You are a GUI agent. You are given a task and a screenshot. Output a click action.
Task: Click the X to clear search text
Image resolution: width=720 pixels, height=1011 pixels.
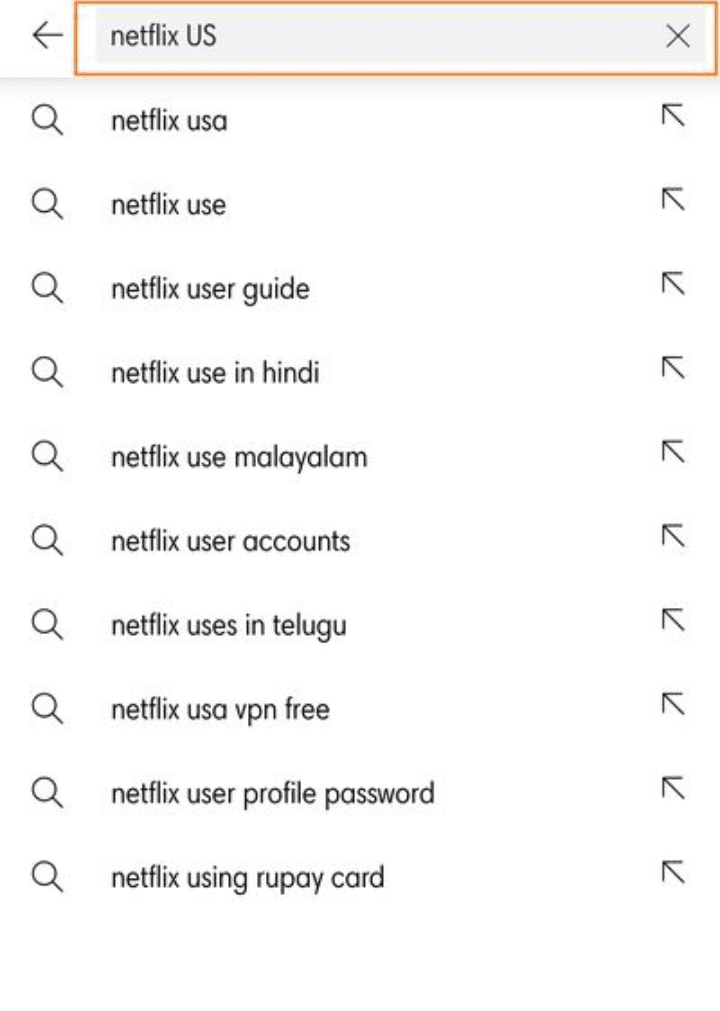tap(678, 35)
